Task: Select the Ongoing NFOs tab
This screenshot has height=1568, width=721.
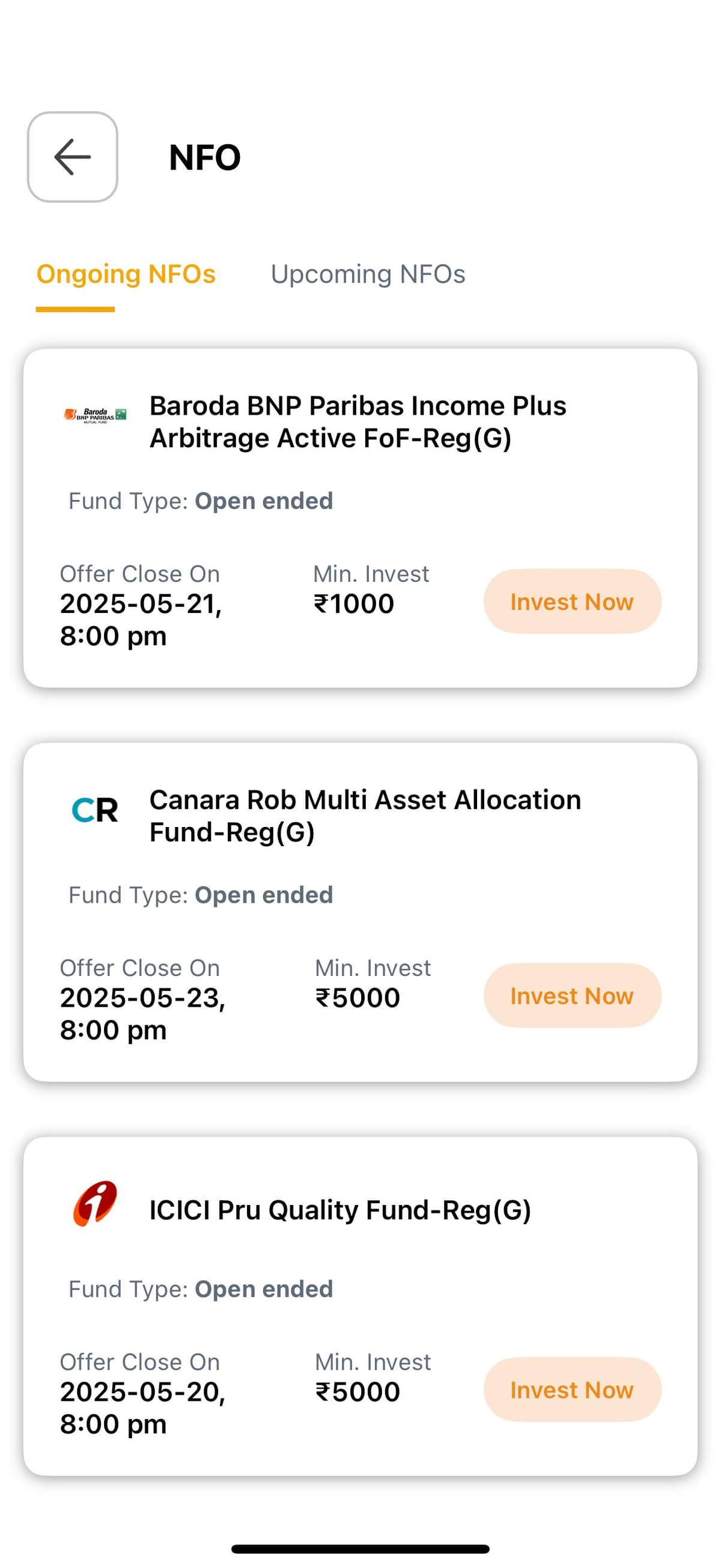Action: [x=127, y=274]
